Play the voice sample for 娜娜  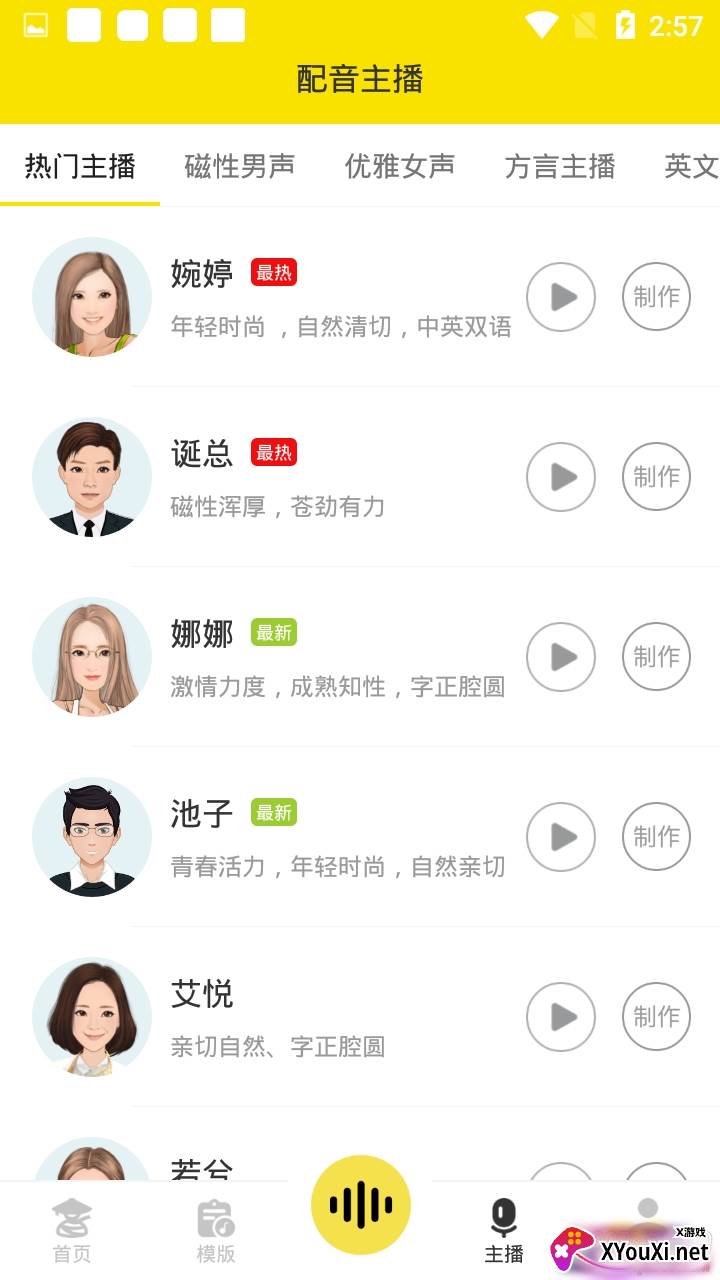561,657
